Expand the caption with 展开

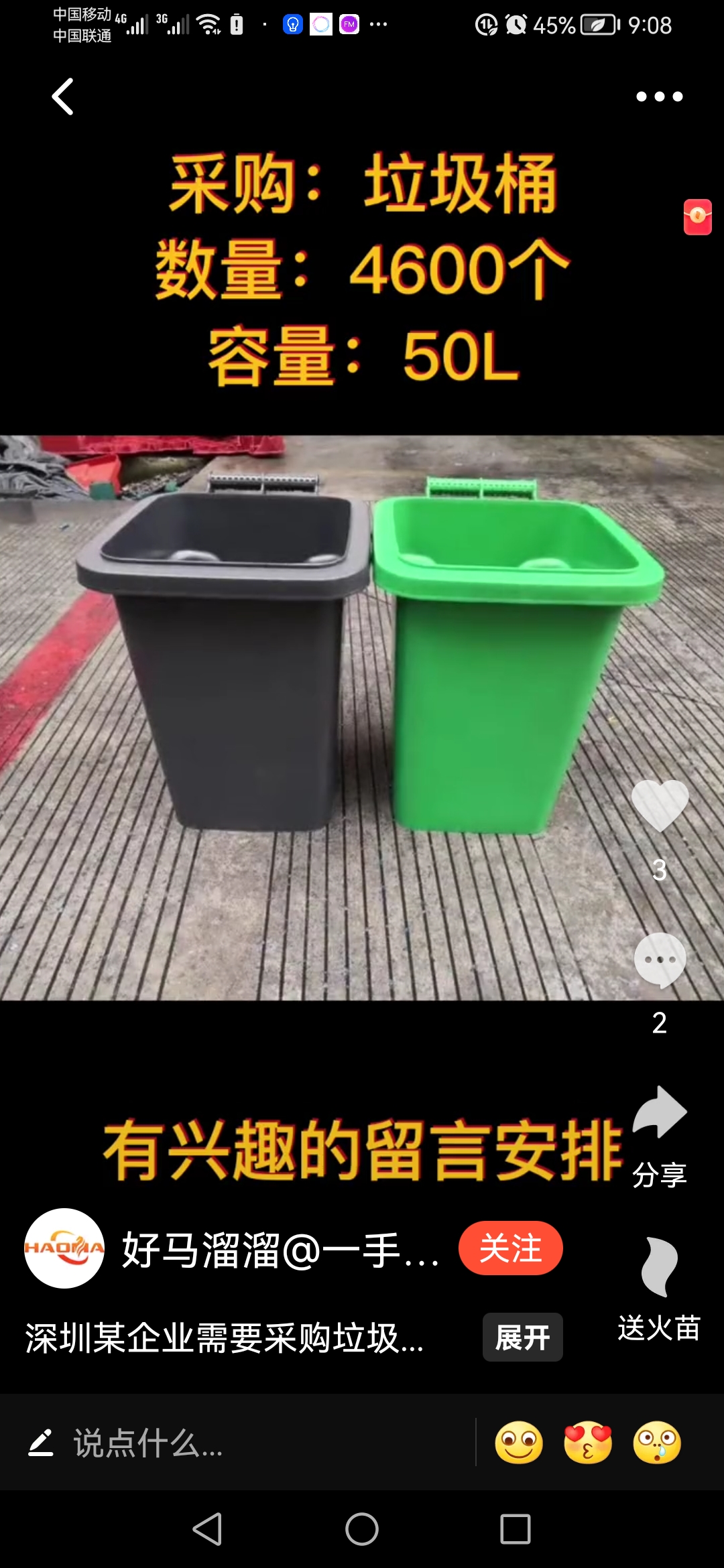tap(522, 1337)
